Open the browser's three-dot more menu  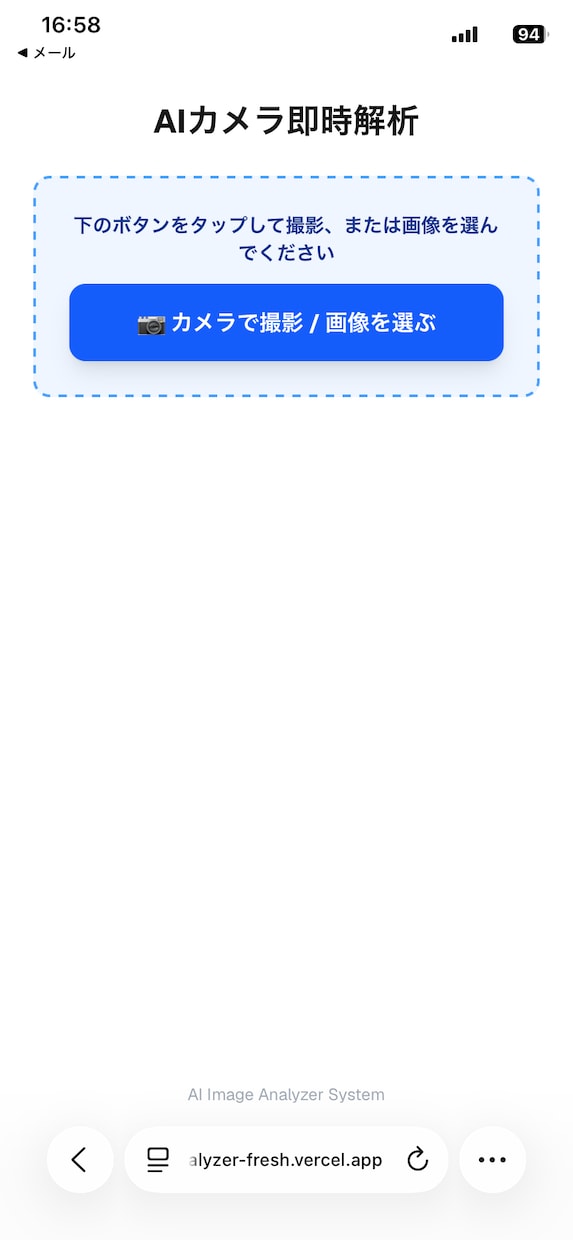point(492,1160)
